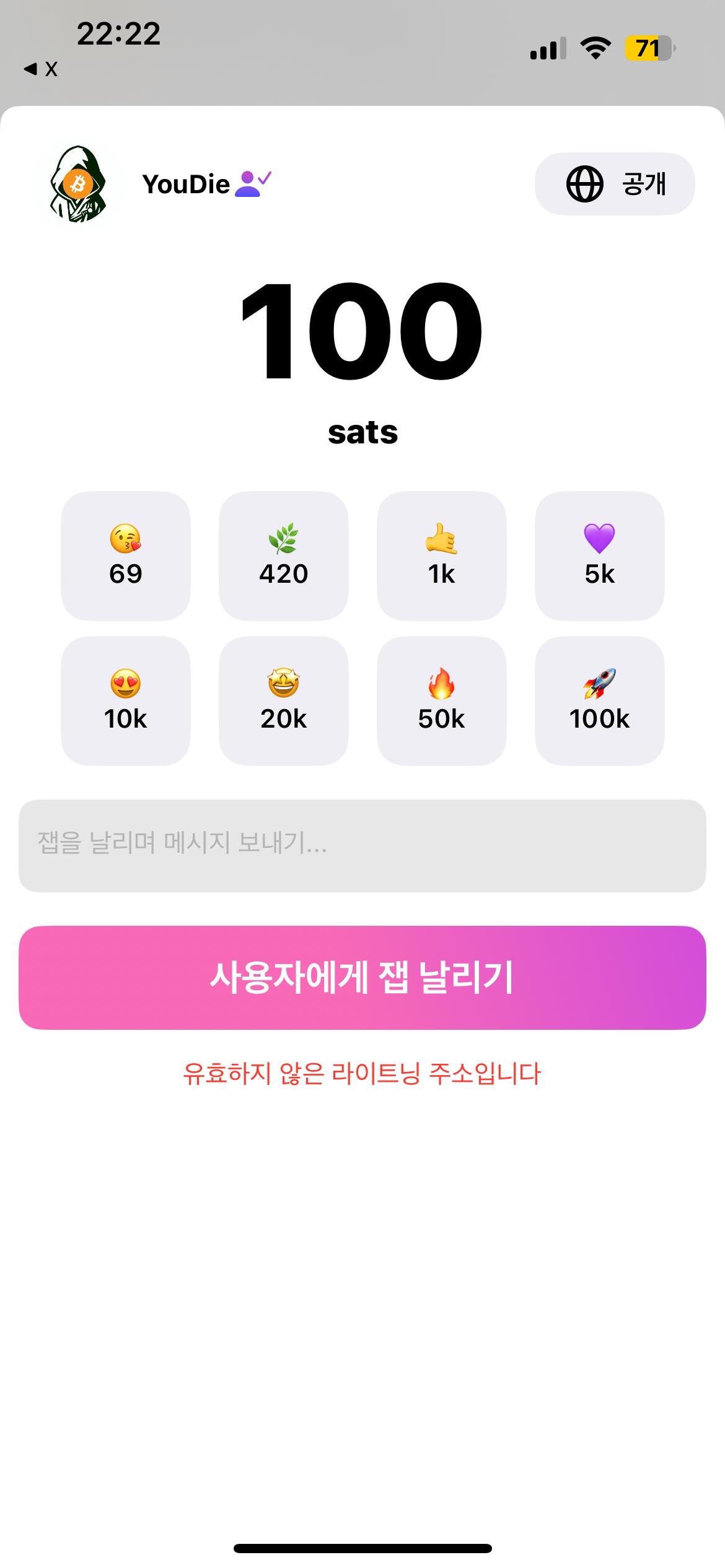Tap the 사용자에게 잽 날리기 button
This screenshot has width=725, height=1568.
click(x=362, y=978)
